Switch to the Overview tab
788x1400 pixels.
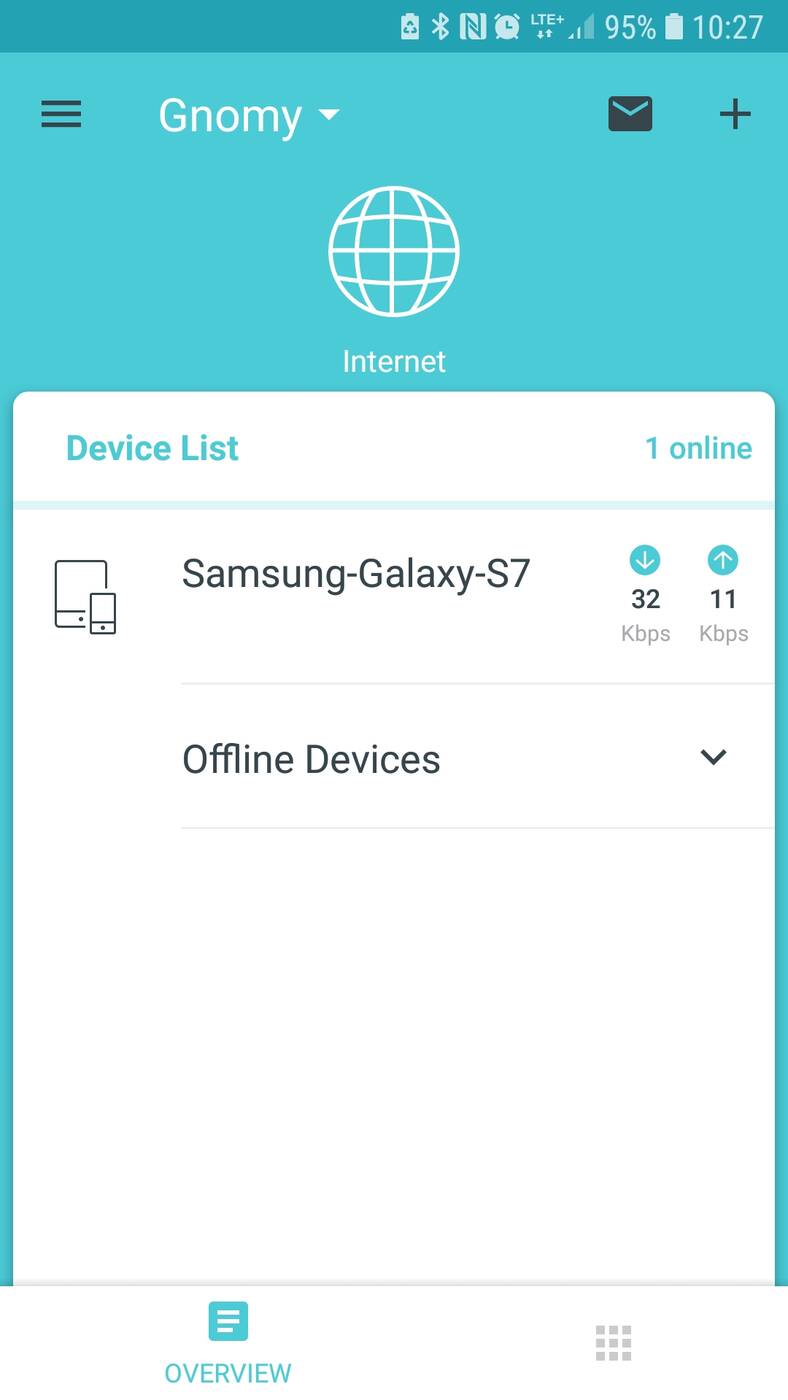pyautogui.click(x=228, y=1341)
